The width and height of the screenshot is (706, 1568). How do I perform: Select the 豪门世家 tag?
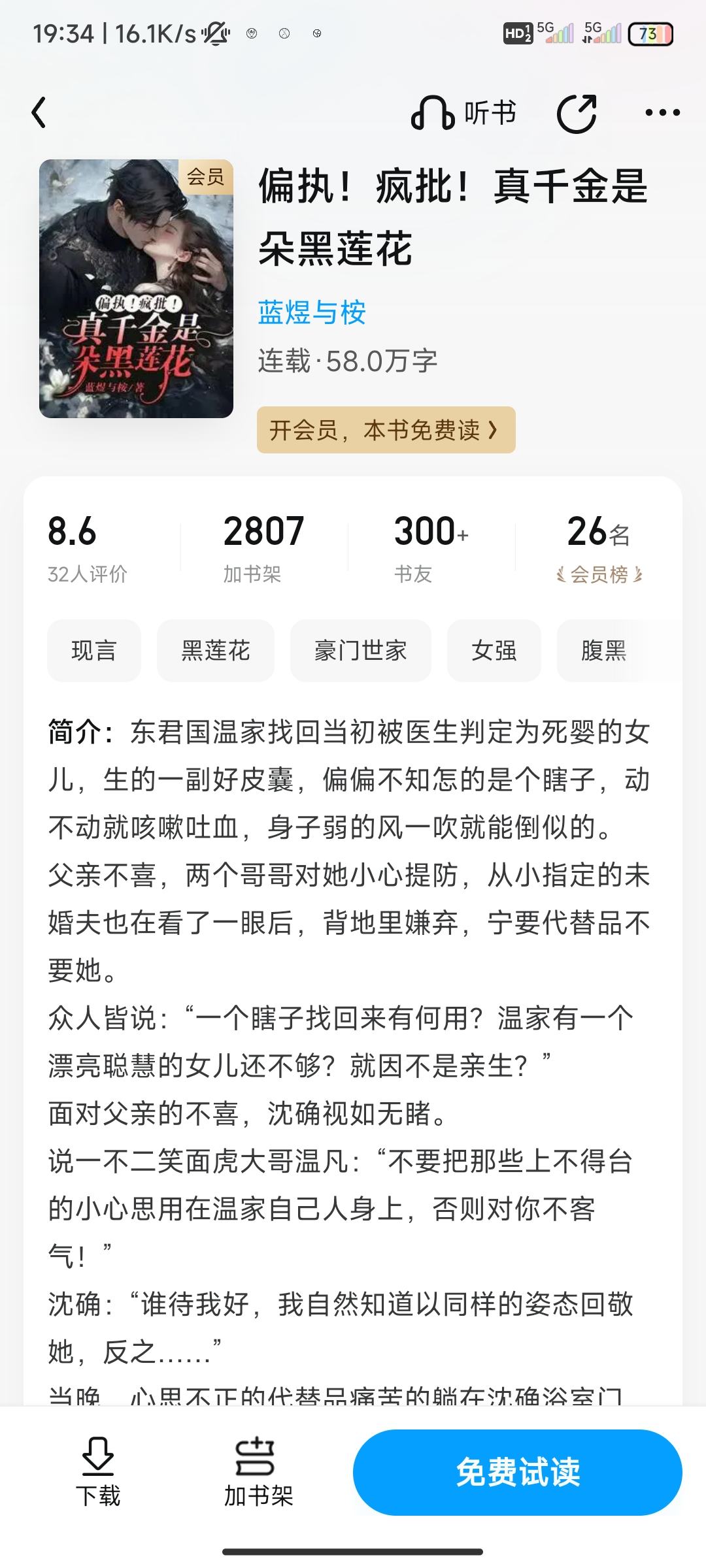(361, 651)
